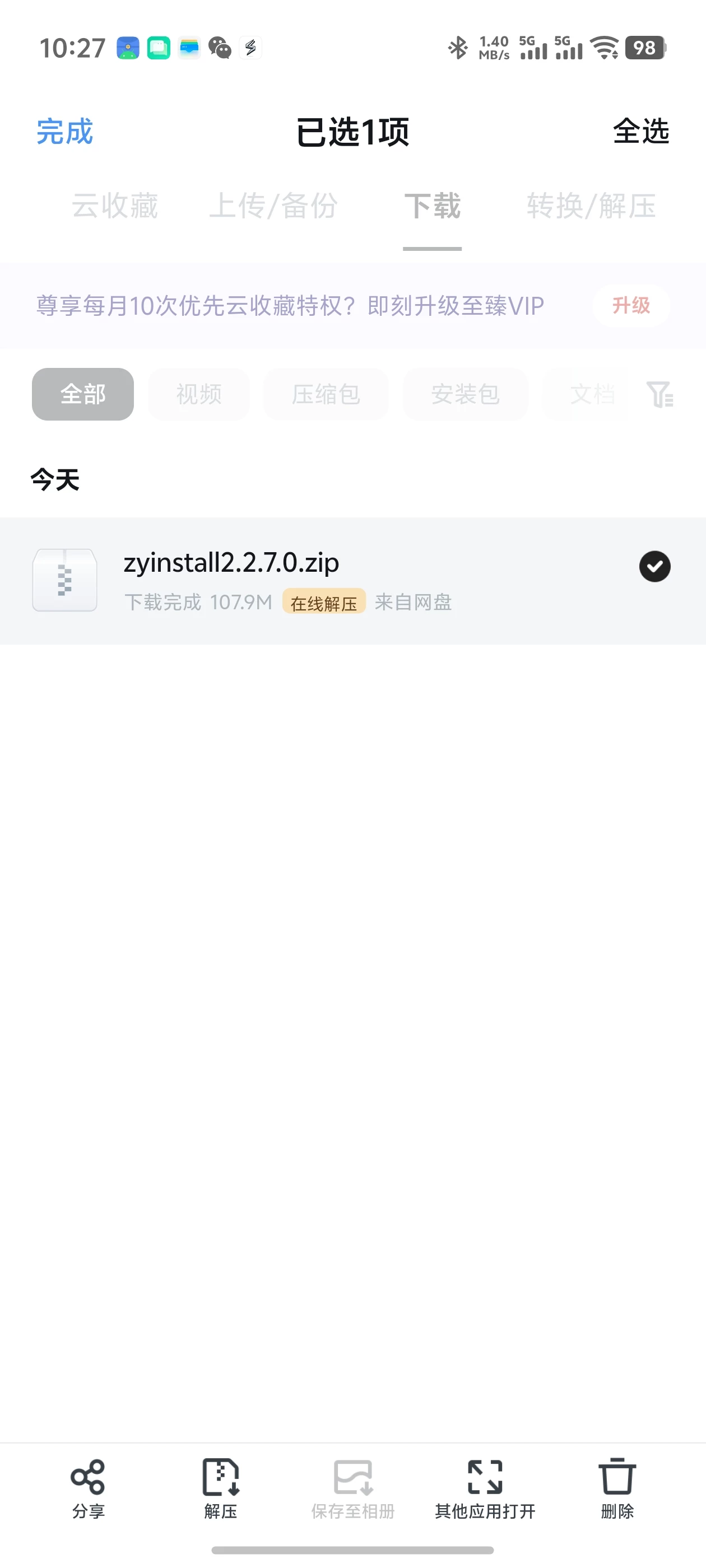The height and width of the screenshot is (1568, 706).
Task: Extract the file with 解压
Action: [221, 1488]
